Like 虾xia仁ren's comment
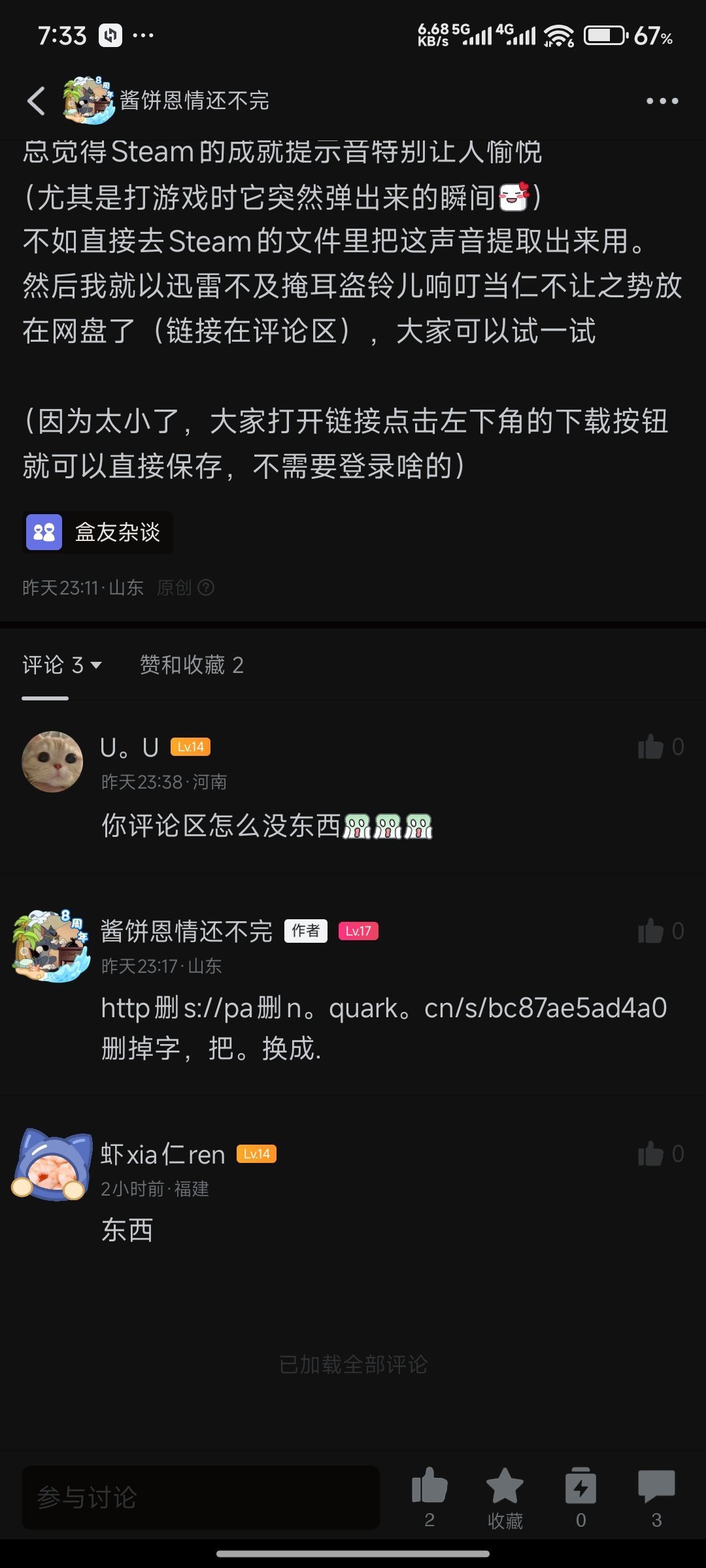706x1568 pixels. click(x=651, y=1154)
